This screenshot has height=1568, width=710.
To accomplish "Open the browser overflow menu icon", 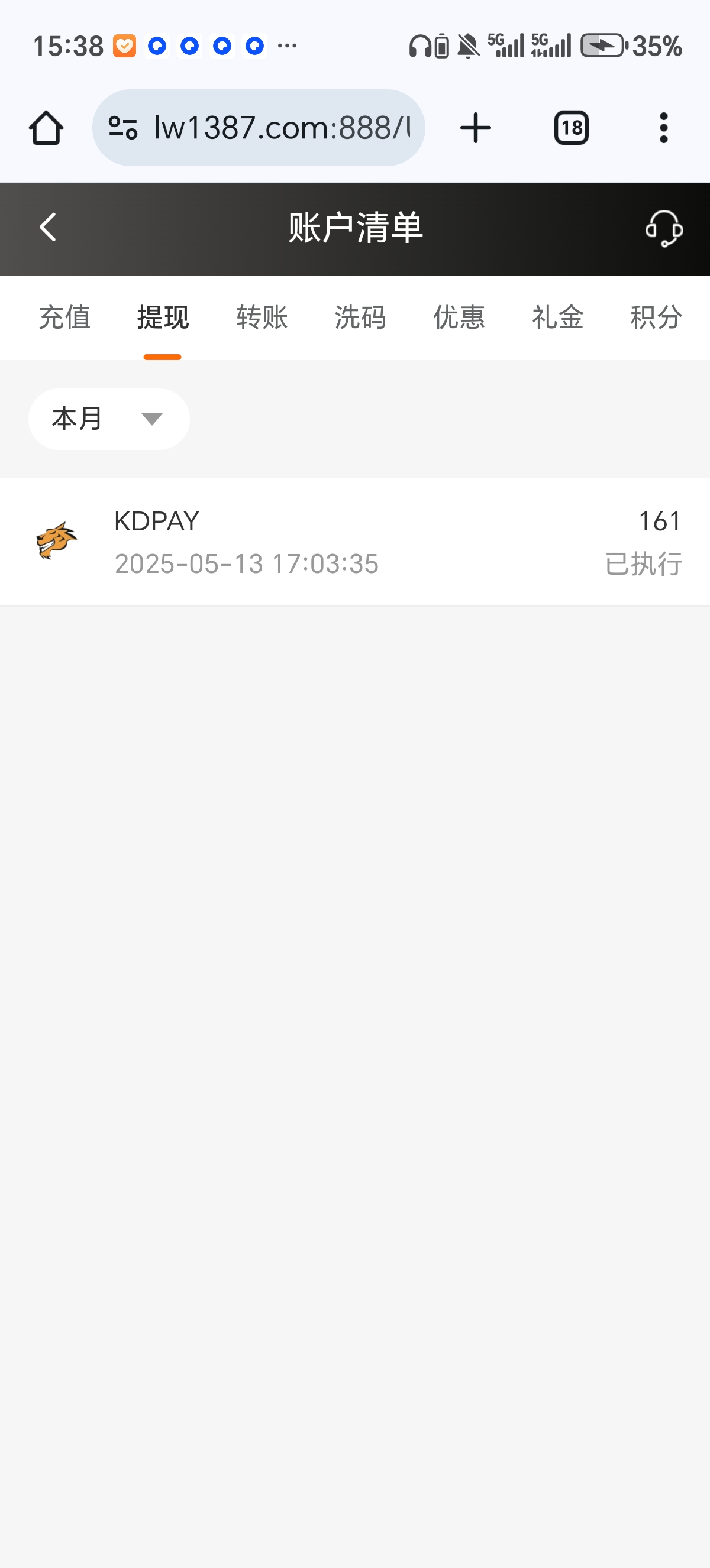I will 664,127.
